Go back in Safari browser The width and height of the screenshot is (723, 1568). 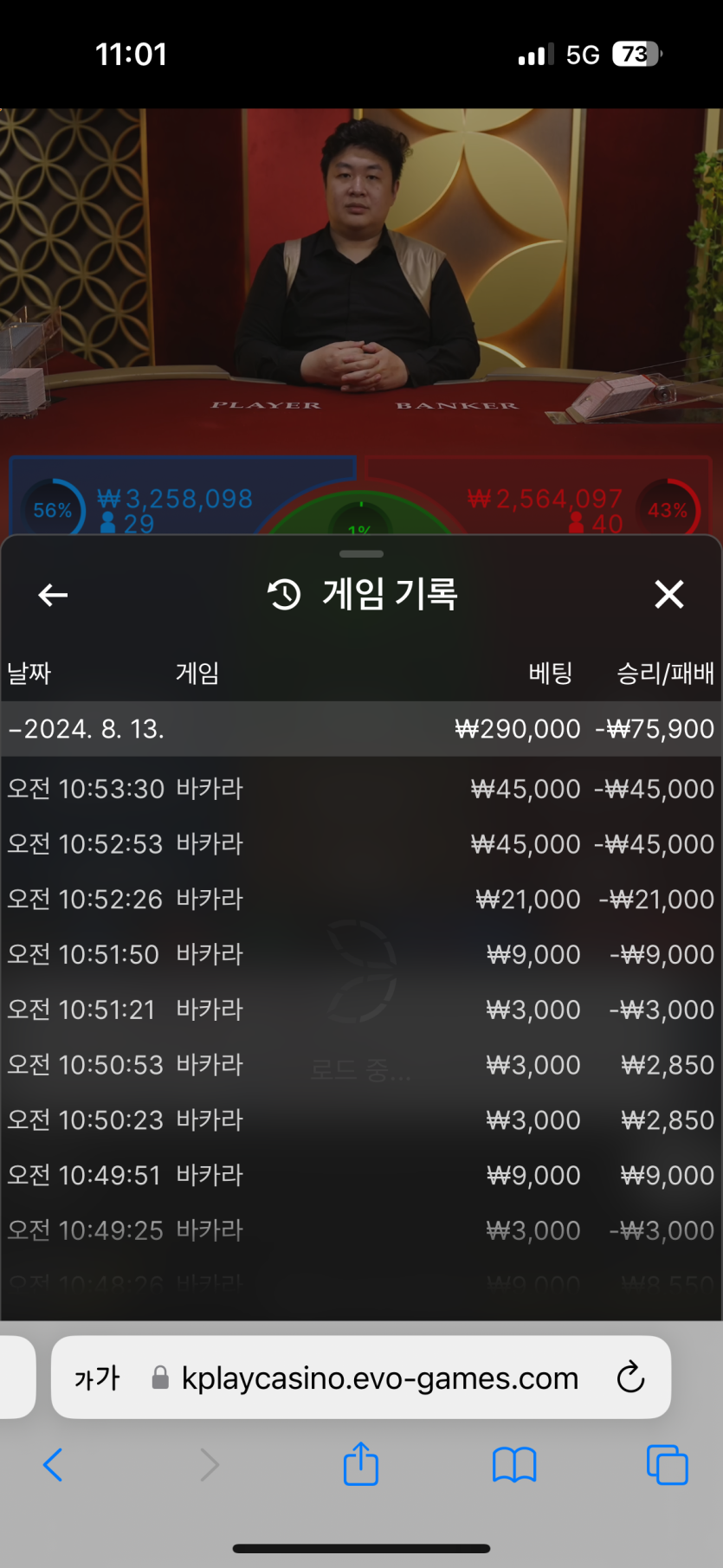[x=53, y=1465]
